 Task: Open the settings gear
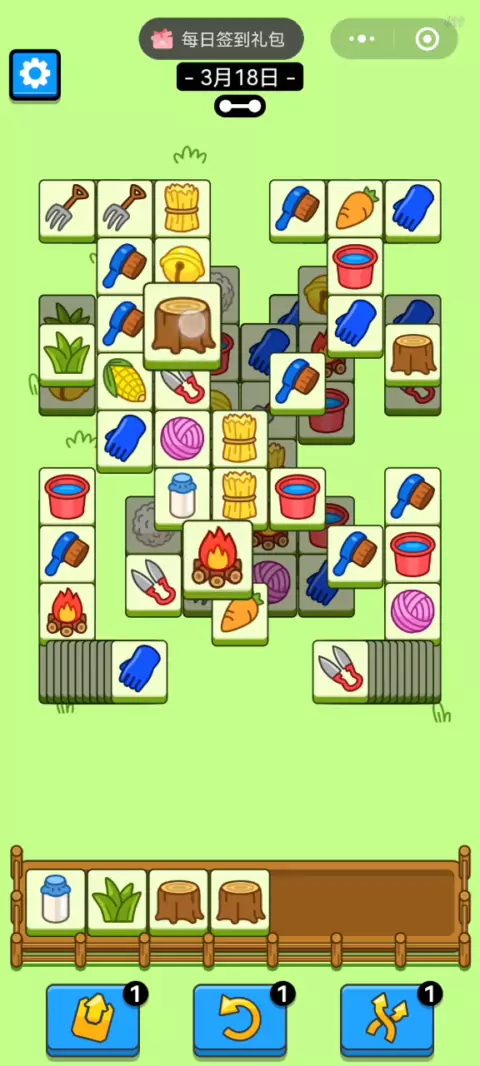click(35, 75)
